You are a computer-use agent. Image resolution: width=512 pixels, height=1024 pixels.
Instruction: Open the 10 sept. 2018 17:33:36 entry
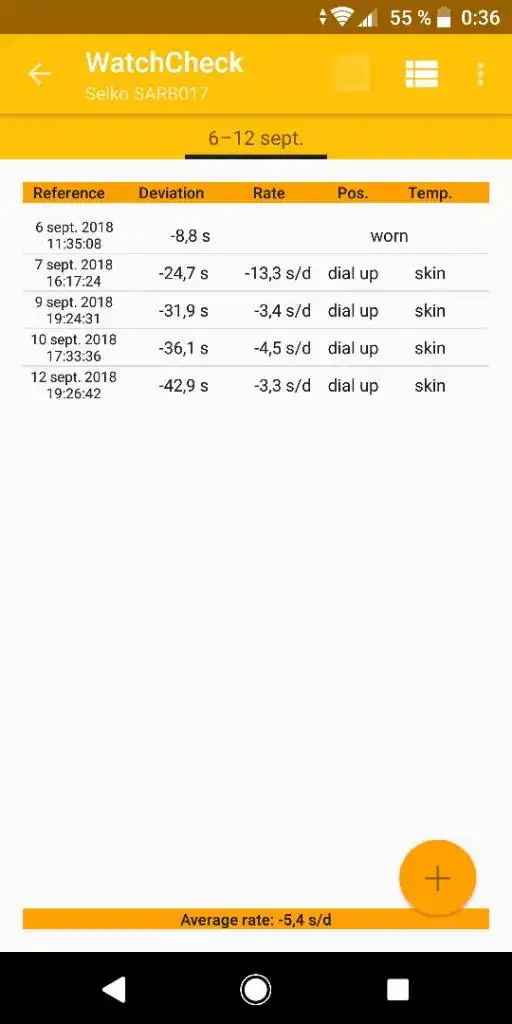pyautogui.click(x=256, y=347)
